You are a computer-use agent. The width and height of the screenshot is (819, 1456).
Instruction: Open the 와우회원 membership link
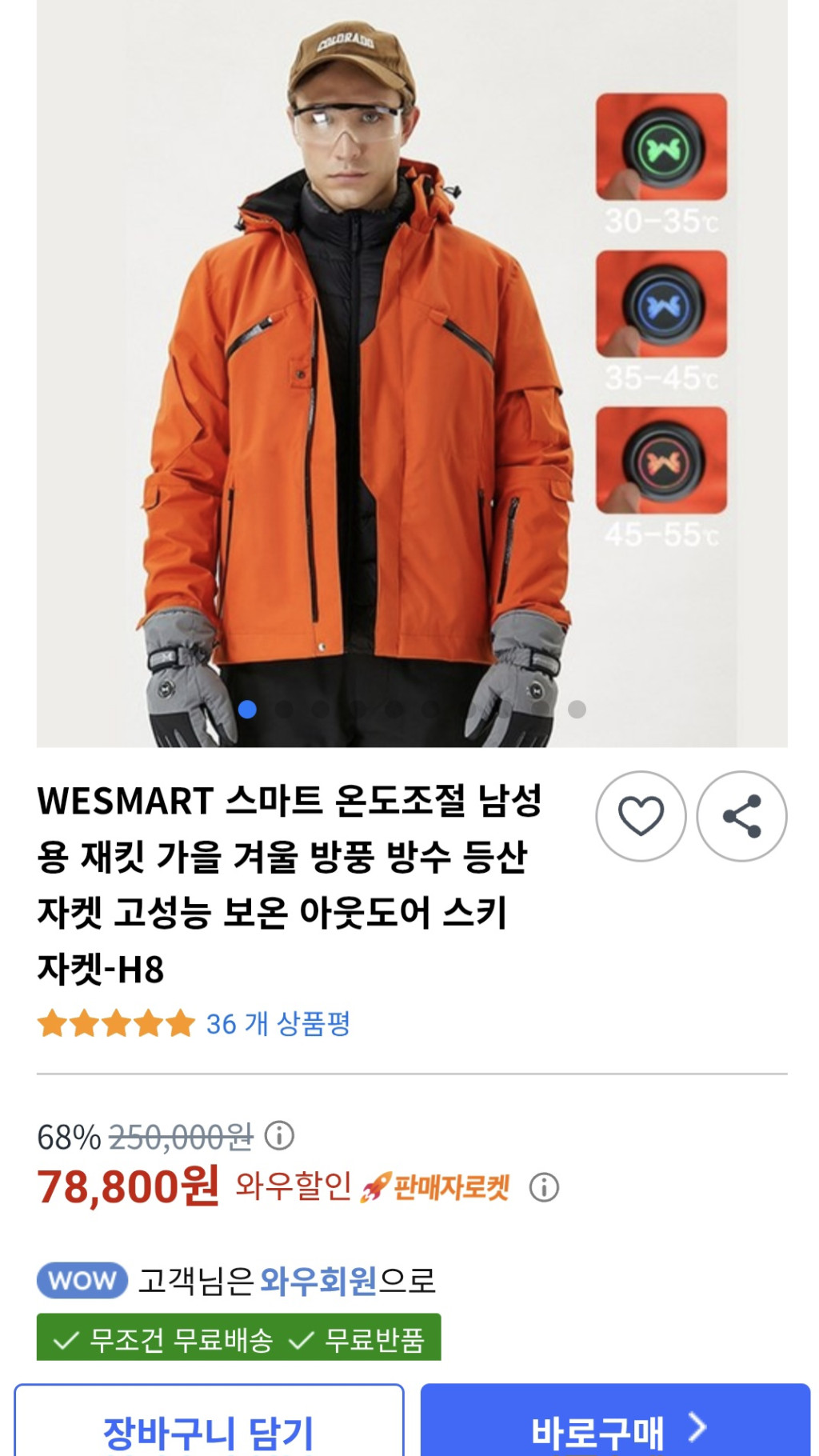(x=318, y=1281)
